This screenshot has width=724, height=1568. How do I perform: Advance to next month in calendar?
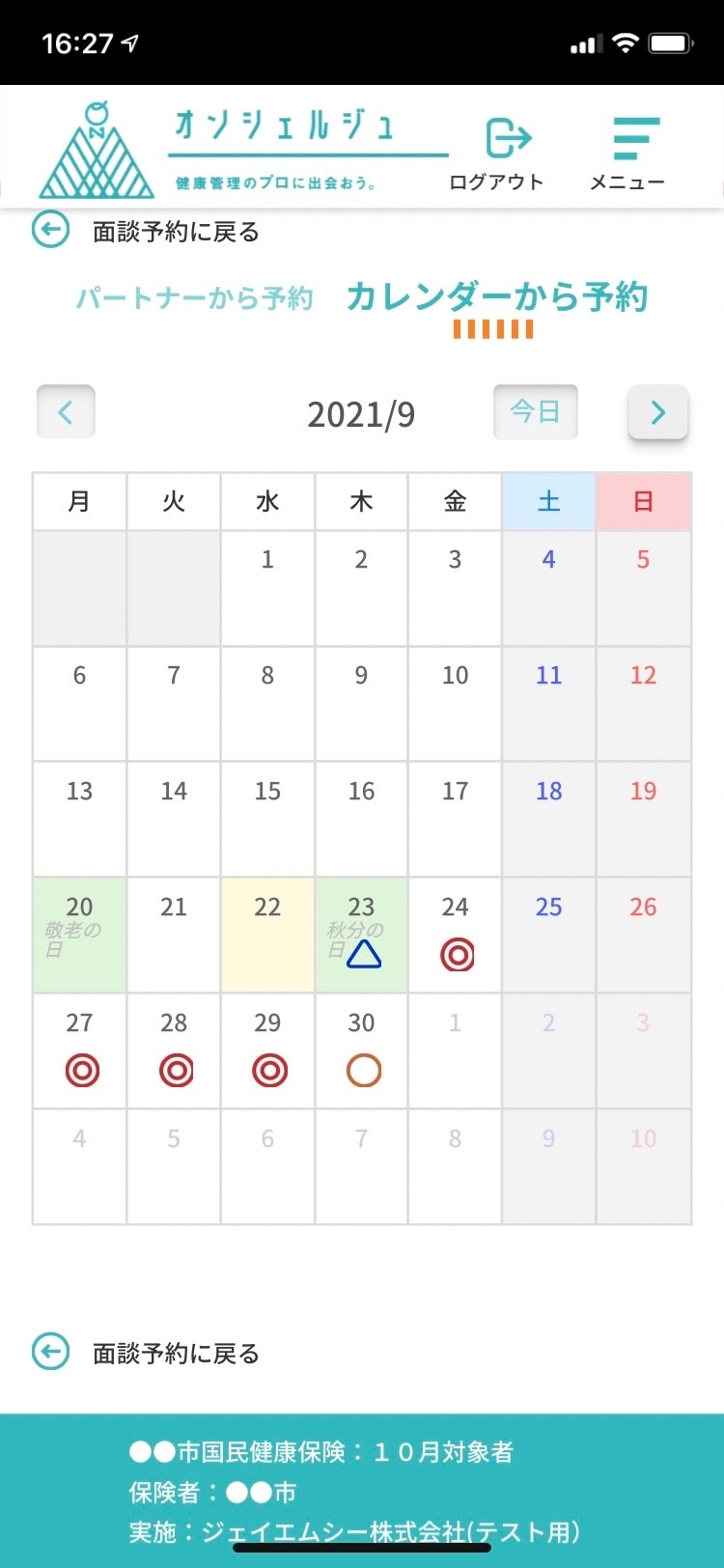(x=657, y=412)
